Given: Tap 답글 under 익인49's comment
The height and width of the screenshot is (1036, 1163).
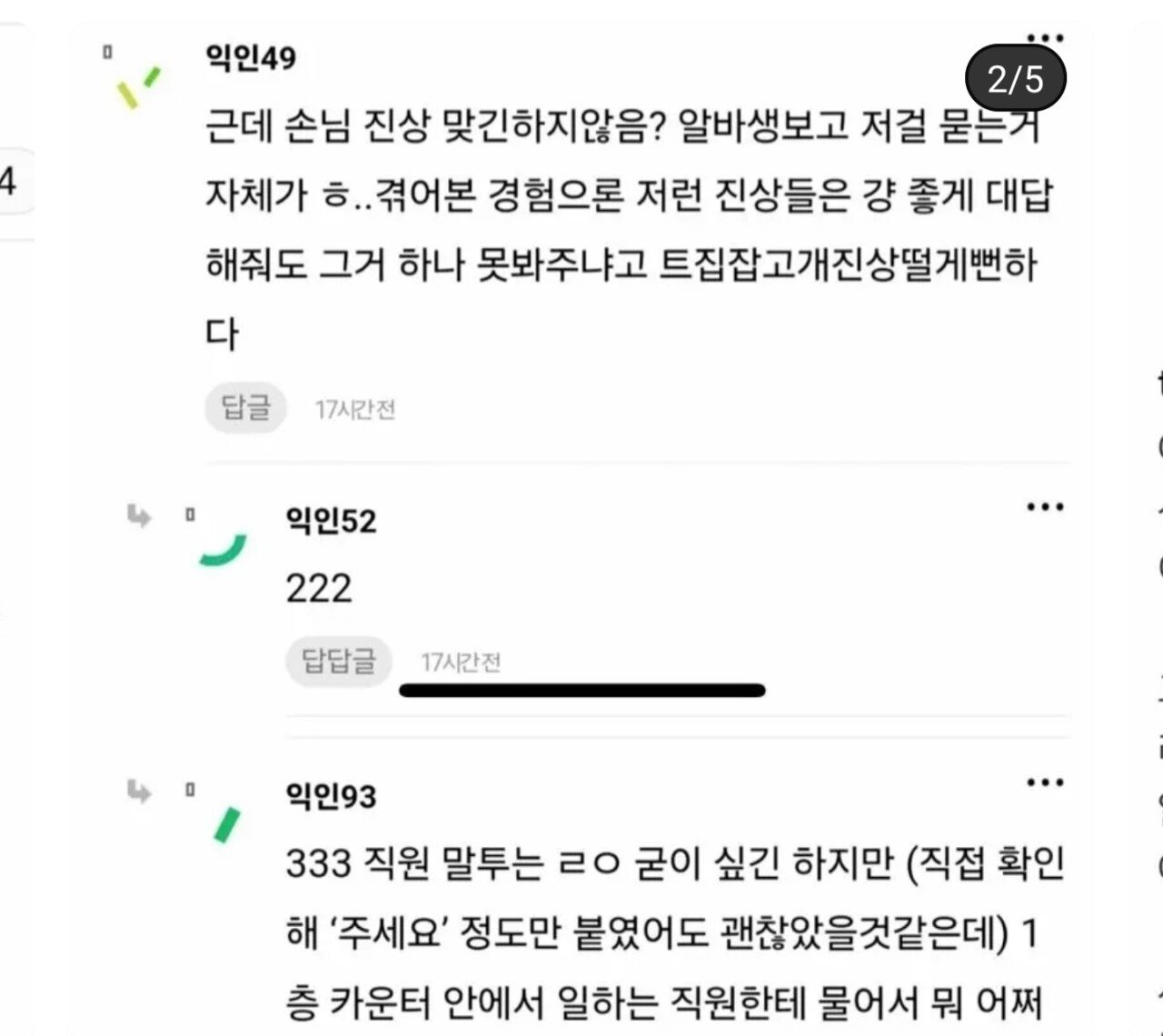Looking at the screenshot, I should tap(245, 408).
